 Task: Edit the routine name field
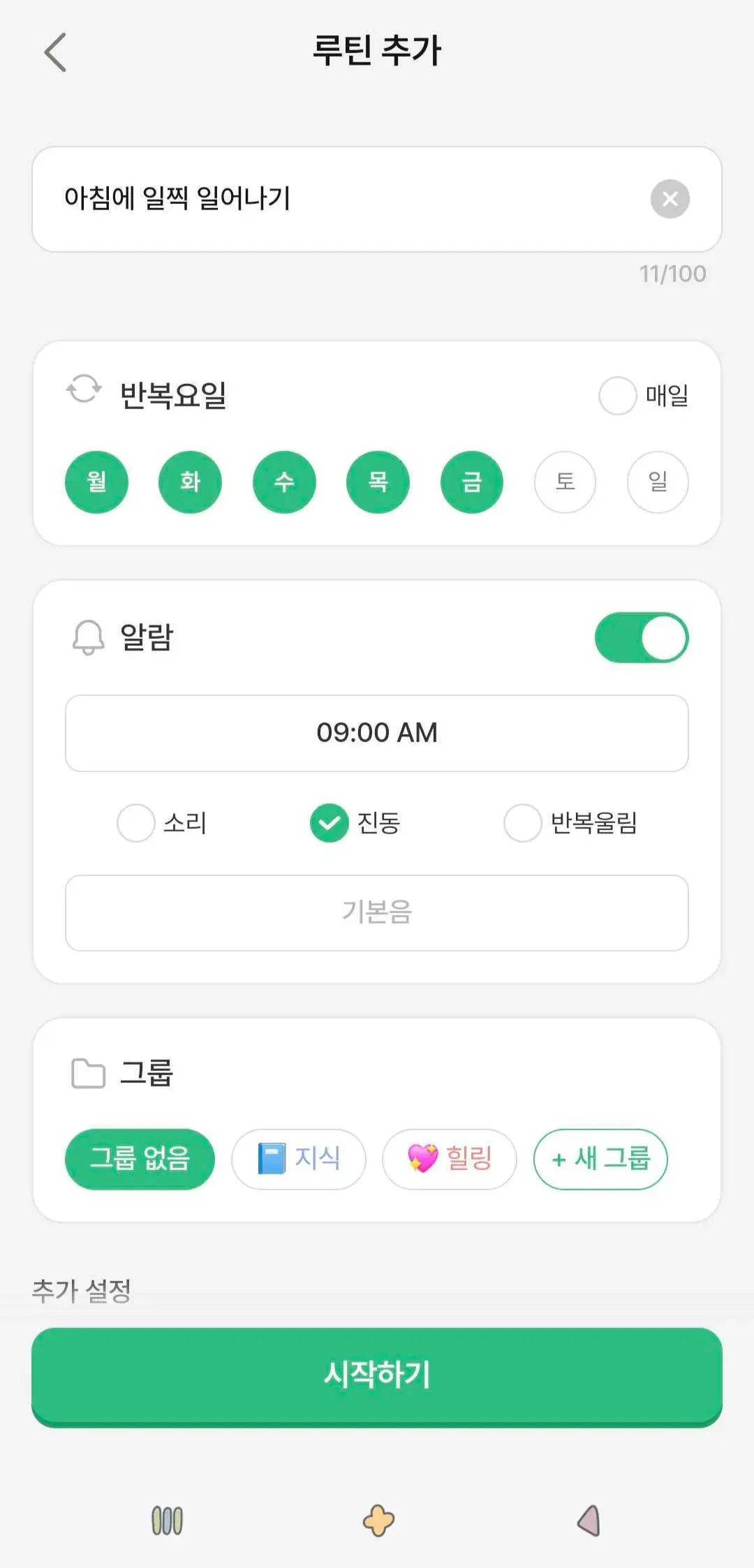(335, 199)
